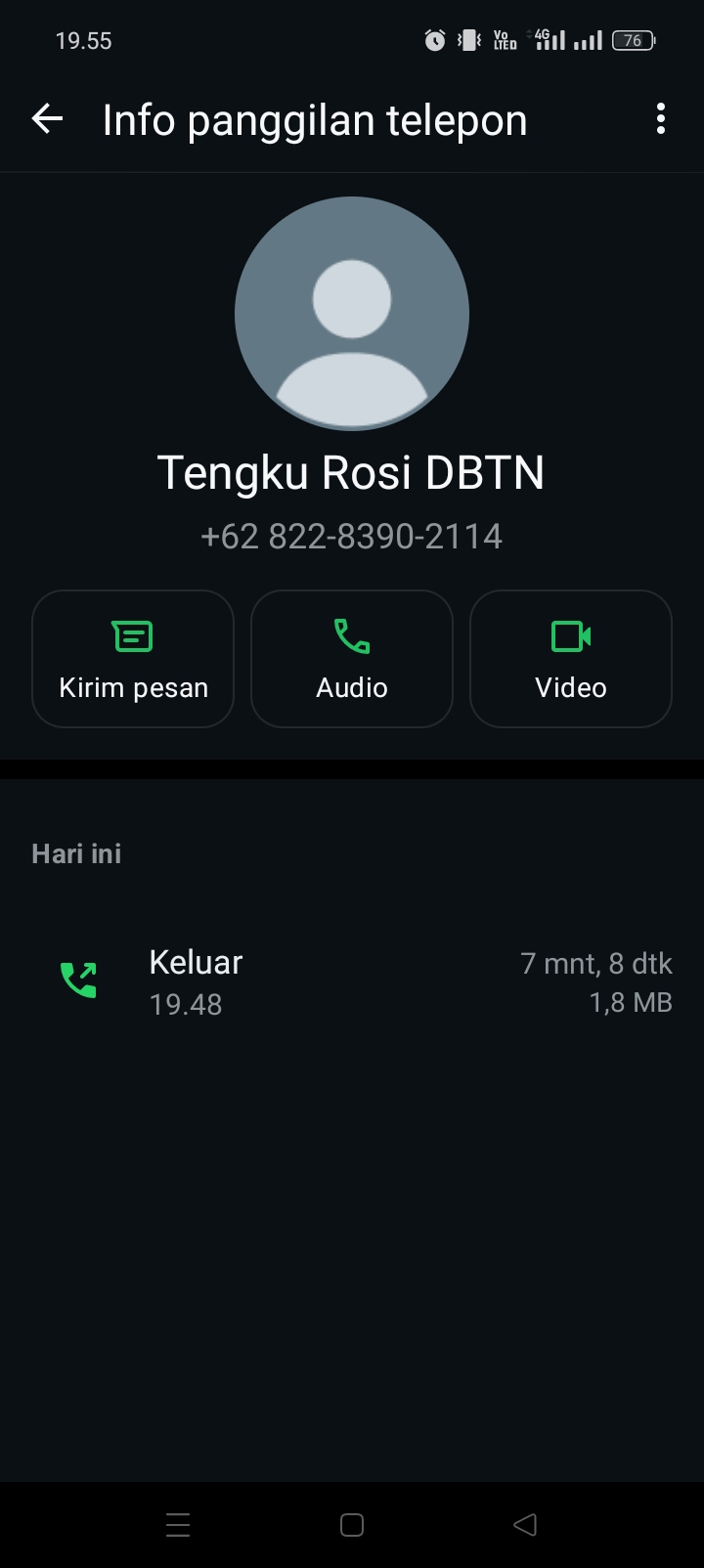
Task: Tap the call duration 7 mnt, 8 dtk
Action: (x=597, y=962)
